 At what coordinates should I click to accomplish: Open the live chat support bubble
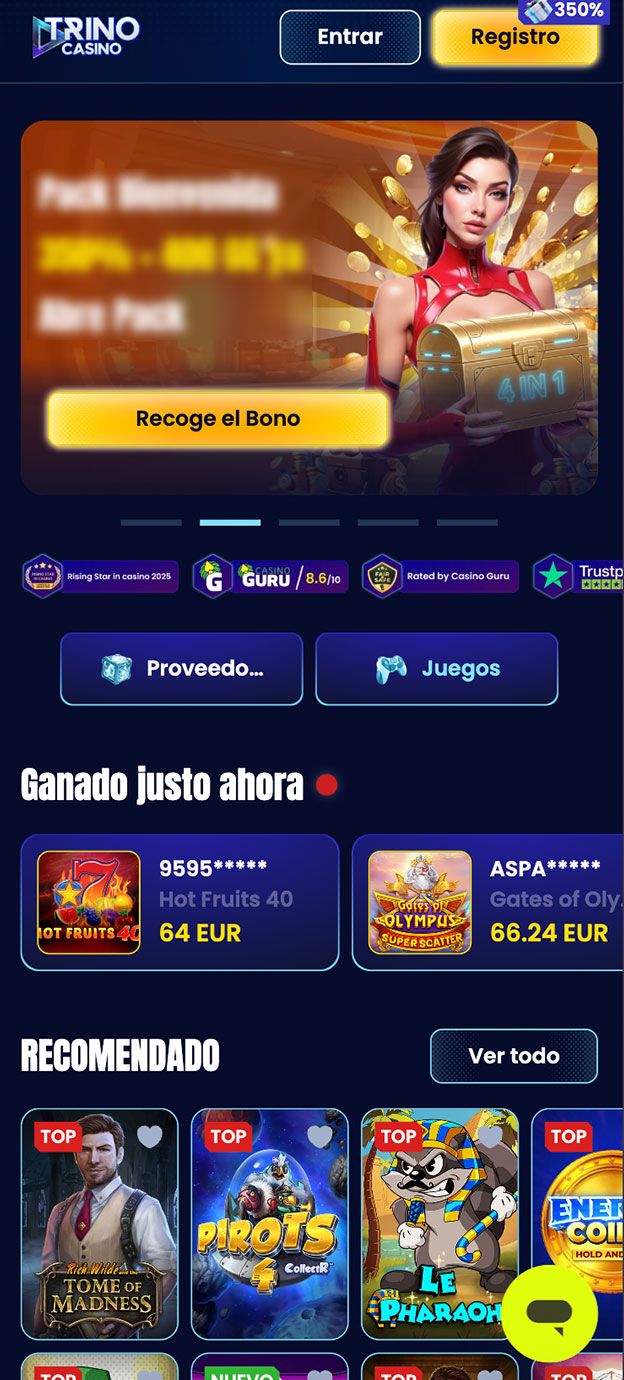[x=549, y=1312]
